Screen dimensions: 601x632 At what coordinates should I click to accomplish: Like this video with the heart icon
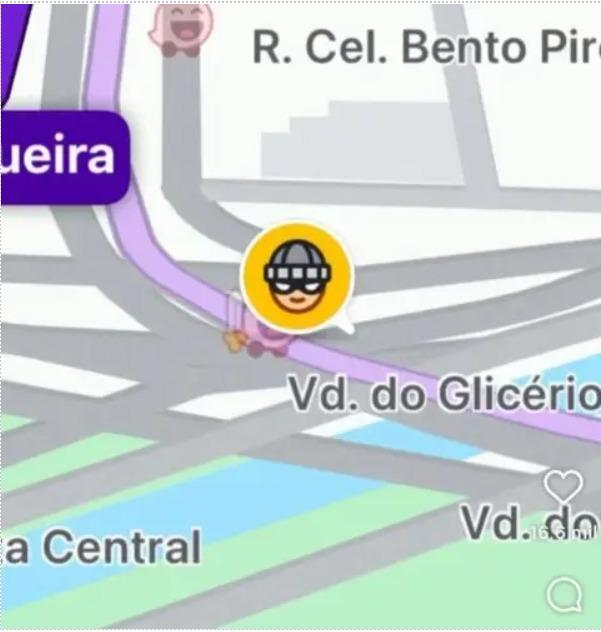[563, 488]
